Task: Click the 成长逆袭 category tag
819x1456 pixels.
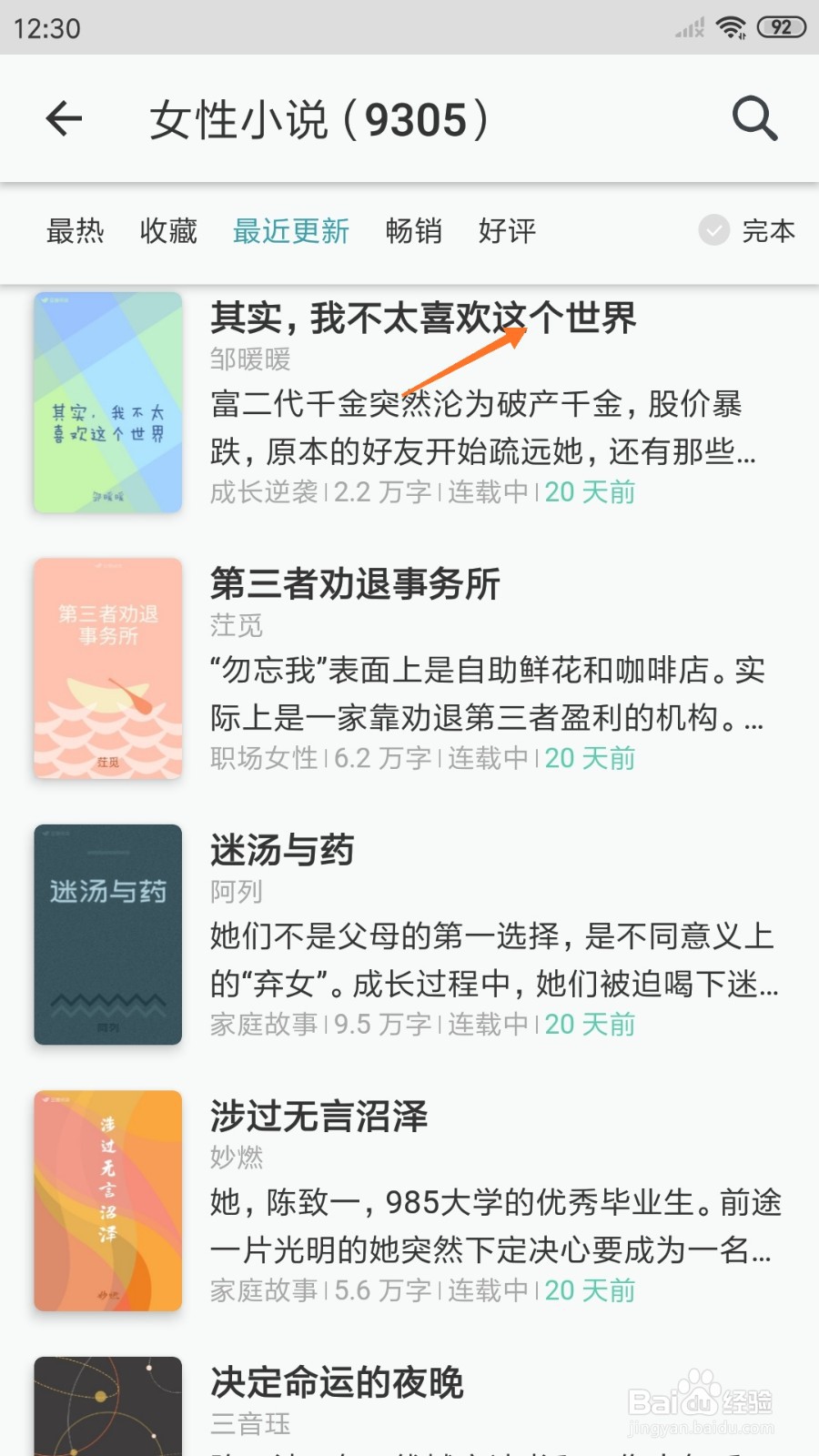Action: (x=262, y=492)
